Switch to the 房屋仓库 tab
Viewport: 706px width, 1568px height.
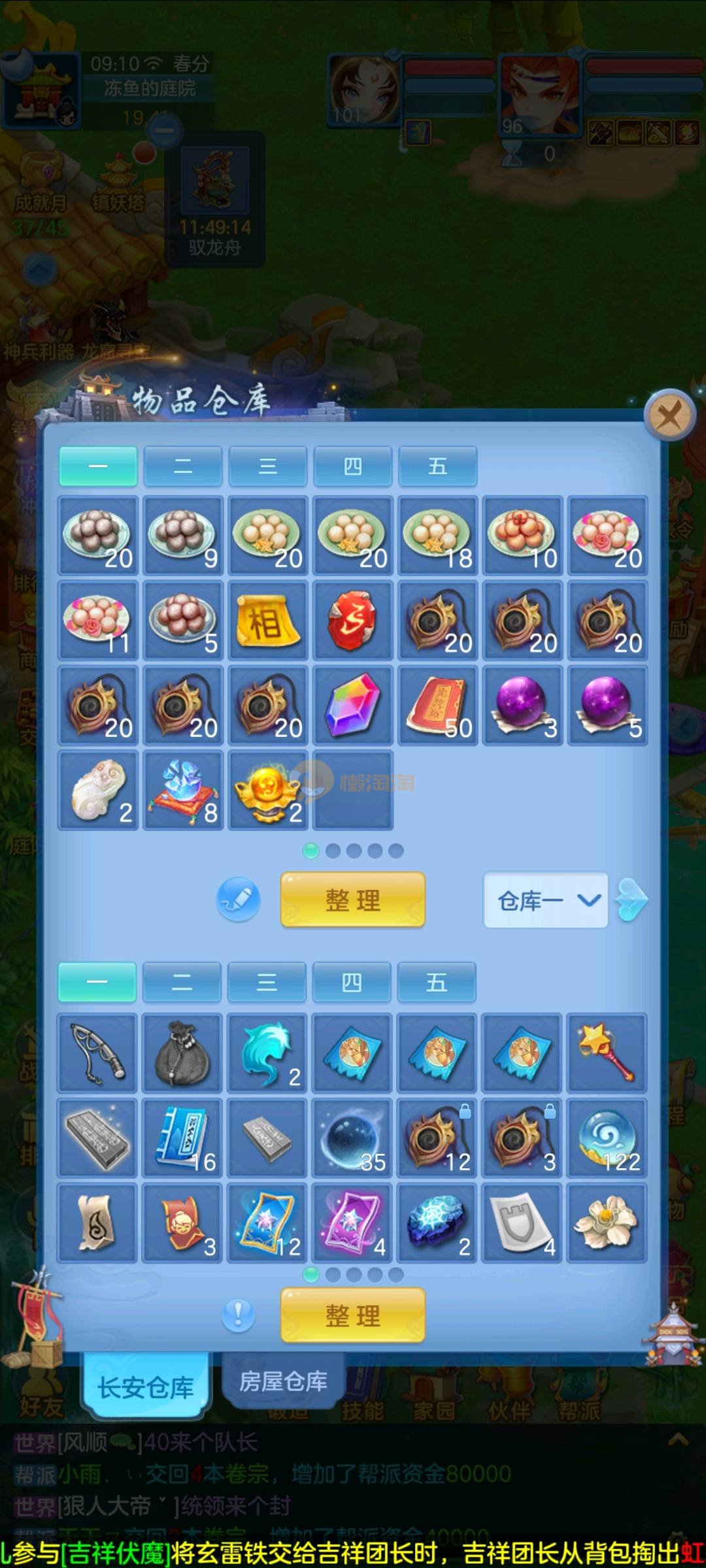click(x=283, y=1381)
